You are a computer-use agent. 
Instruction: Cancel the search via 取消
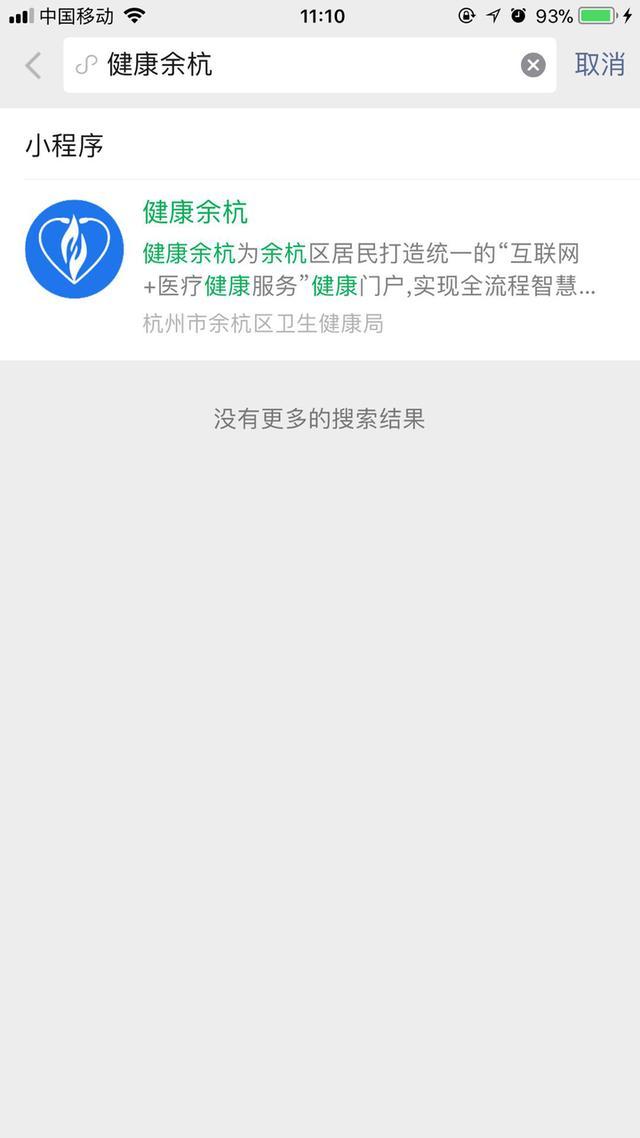click(599, 65)
